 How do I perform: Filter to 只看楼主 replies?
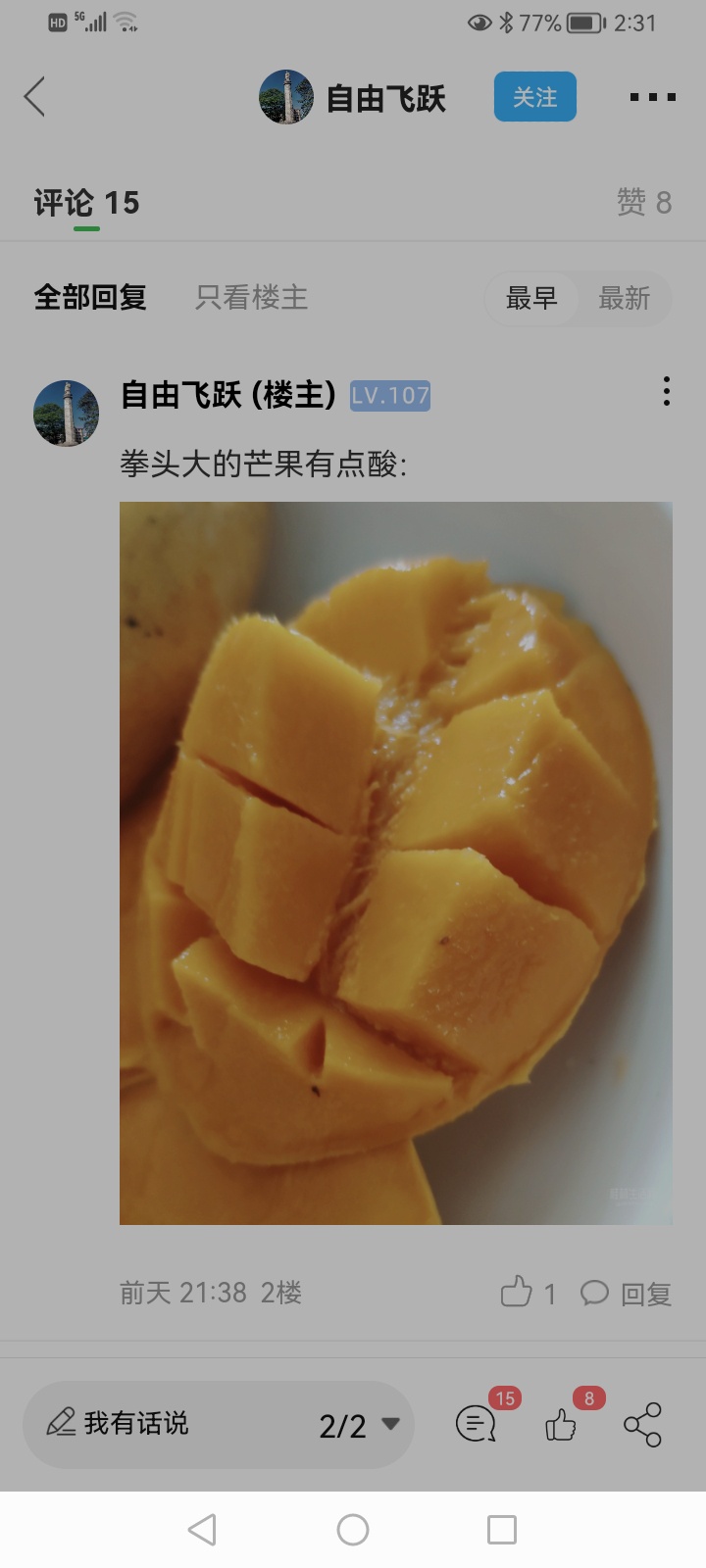pos(251,297)
